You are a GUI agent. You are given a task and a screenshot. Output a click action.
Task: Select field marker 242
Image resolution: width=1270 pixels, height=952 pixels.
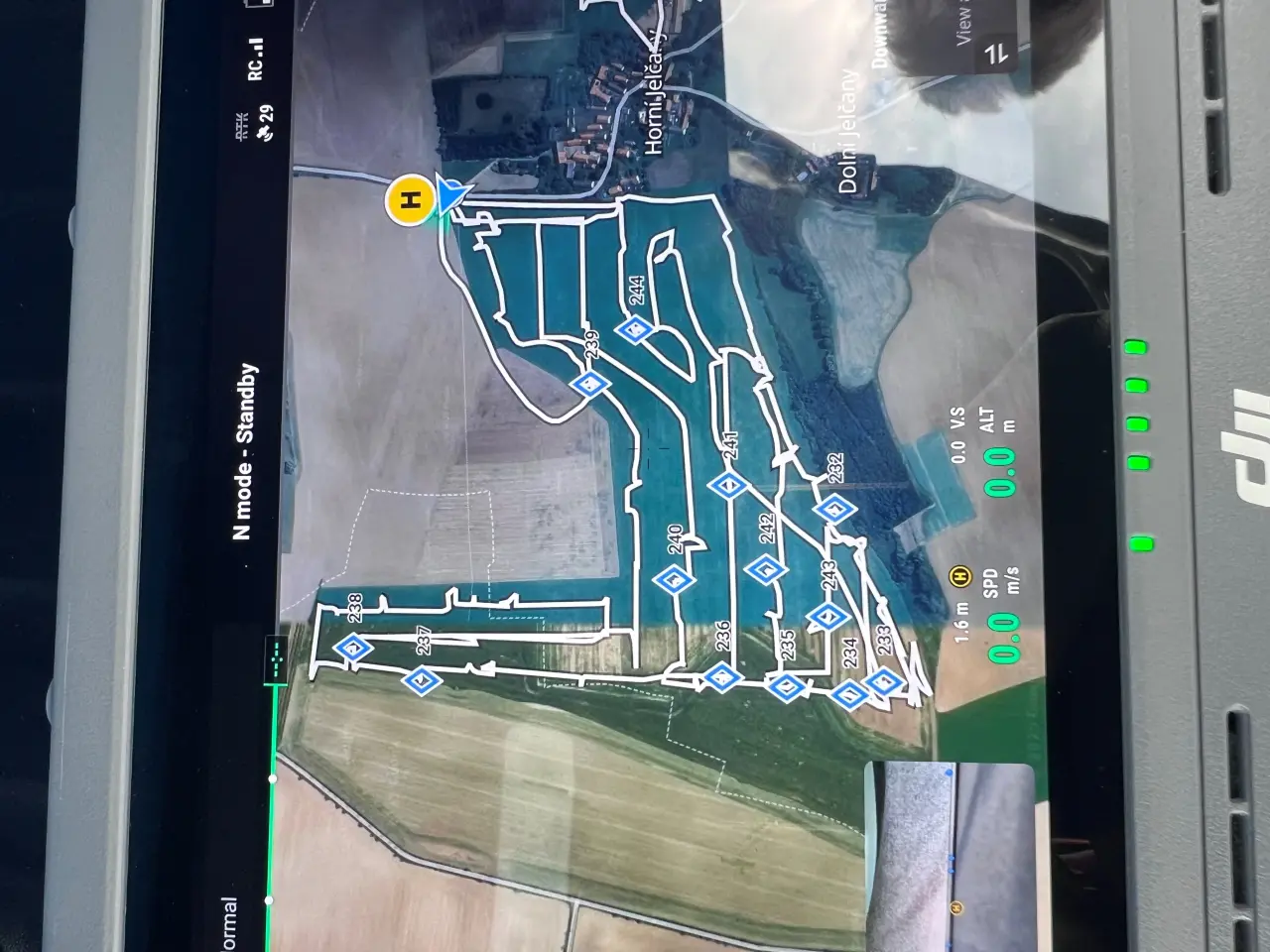765,569
